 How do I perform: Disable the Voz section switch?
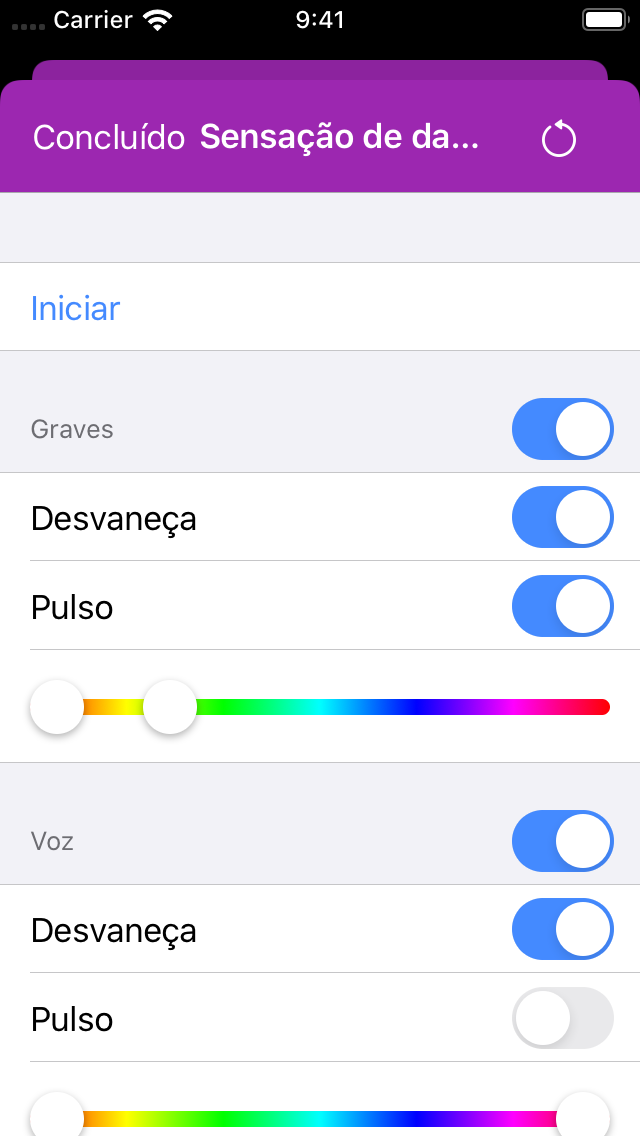tap(562, 842)
